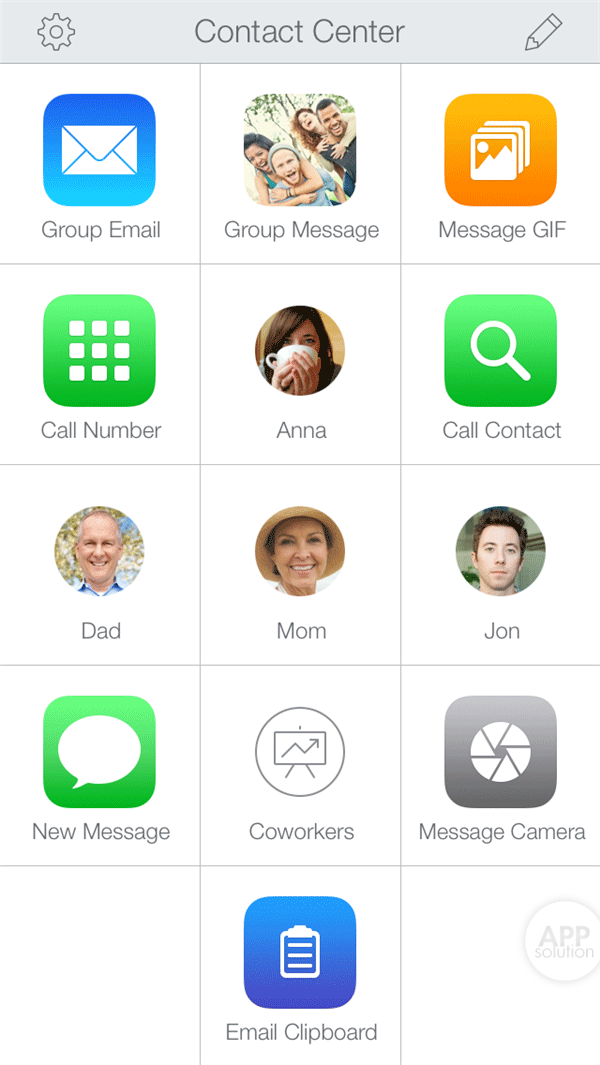This screenshot has height=1065, width=600.
Task: Tap the Jon contact
Action: point(500,551)
